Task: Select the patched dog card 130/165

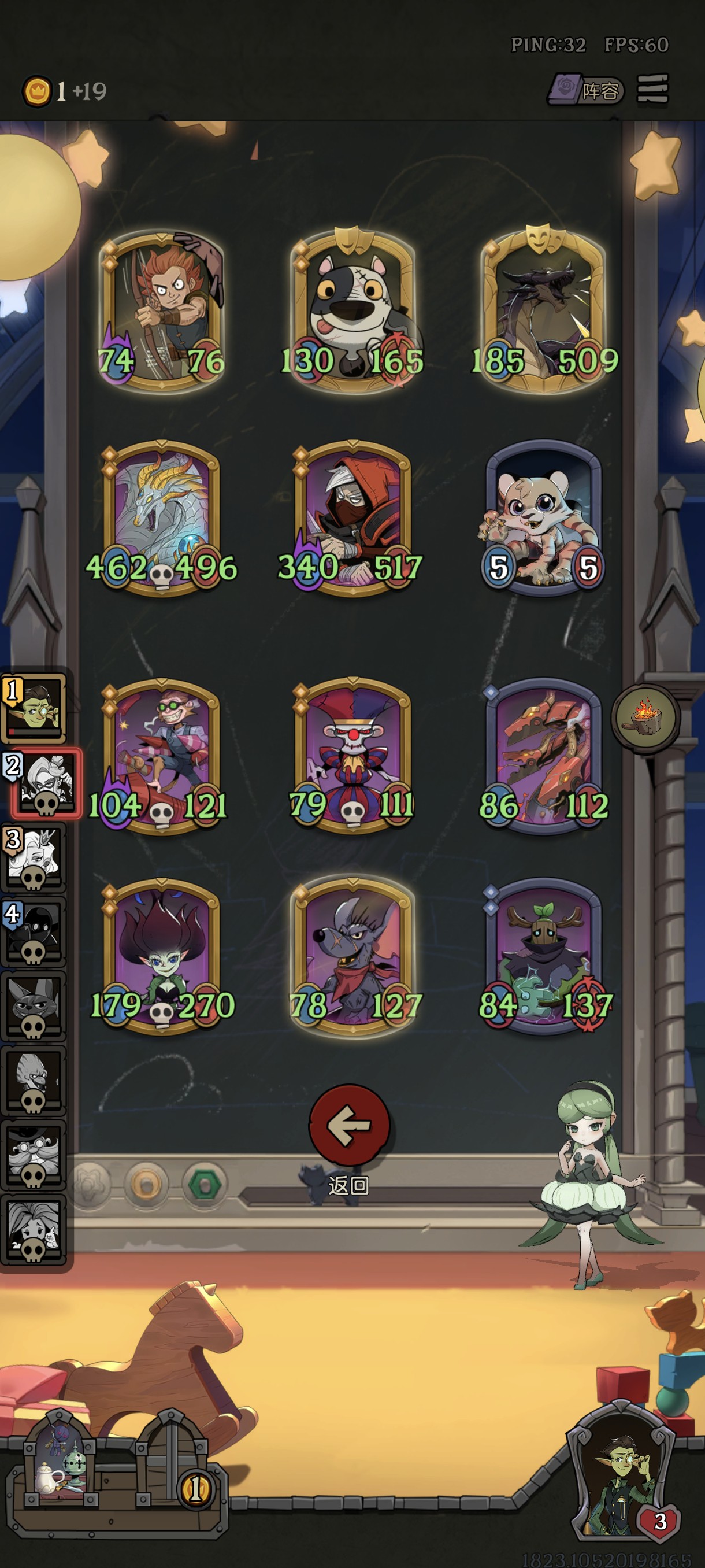Action: point(353,310)
